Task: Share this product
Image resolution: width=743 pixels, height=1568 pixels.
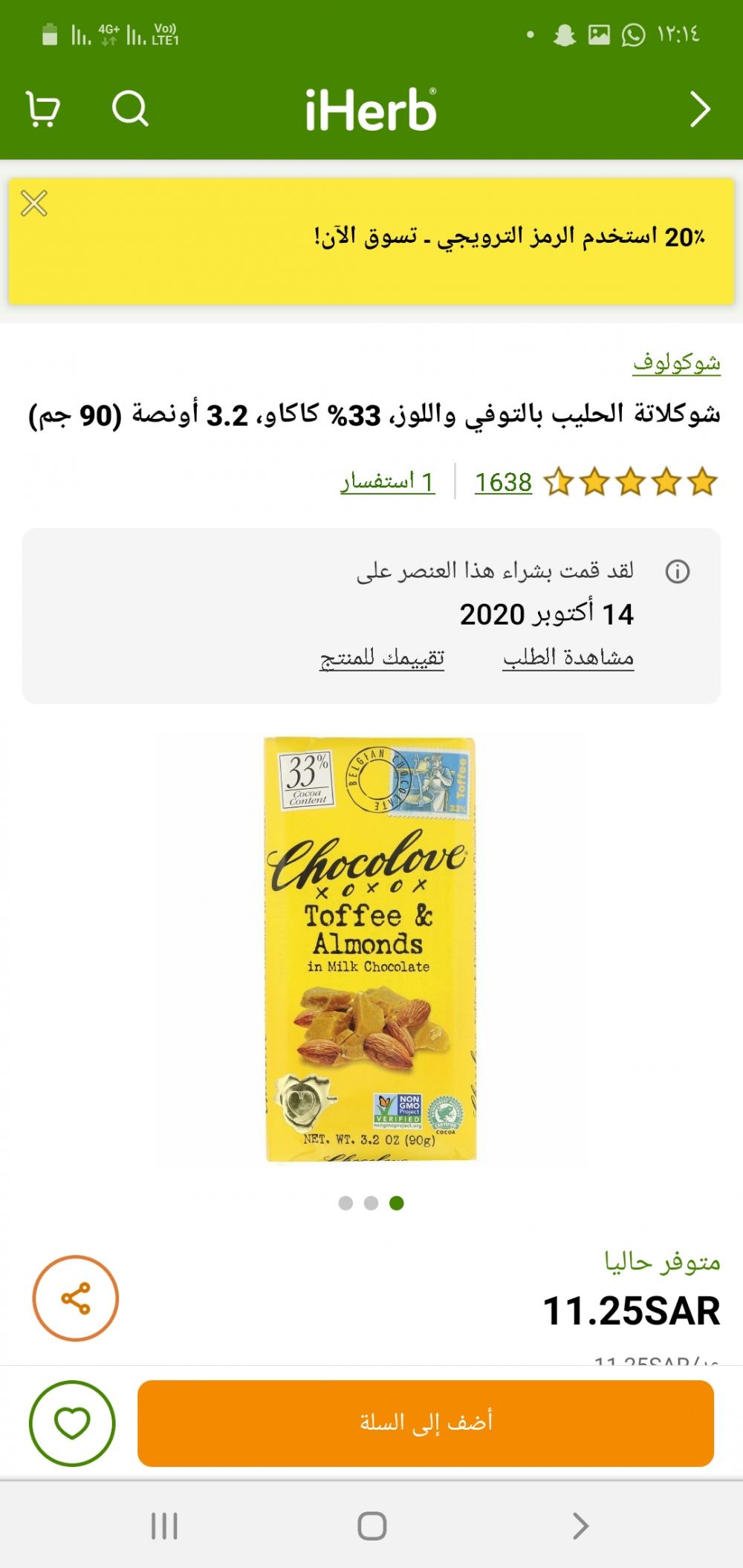Action: coord(76,1298)
